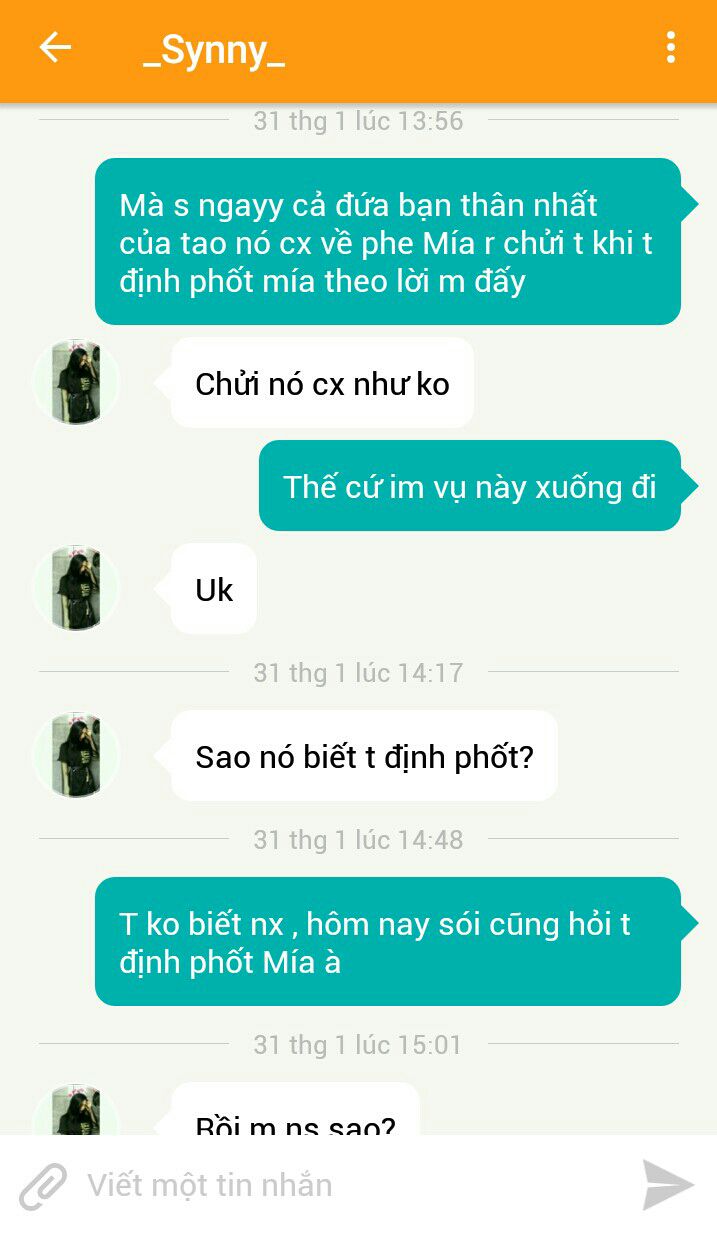Screen dimensions: 717x1233
Task: Open the three-dot overflow menu
Action: coord(670,48)
